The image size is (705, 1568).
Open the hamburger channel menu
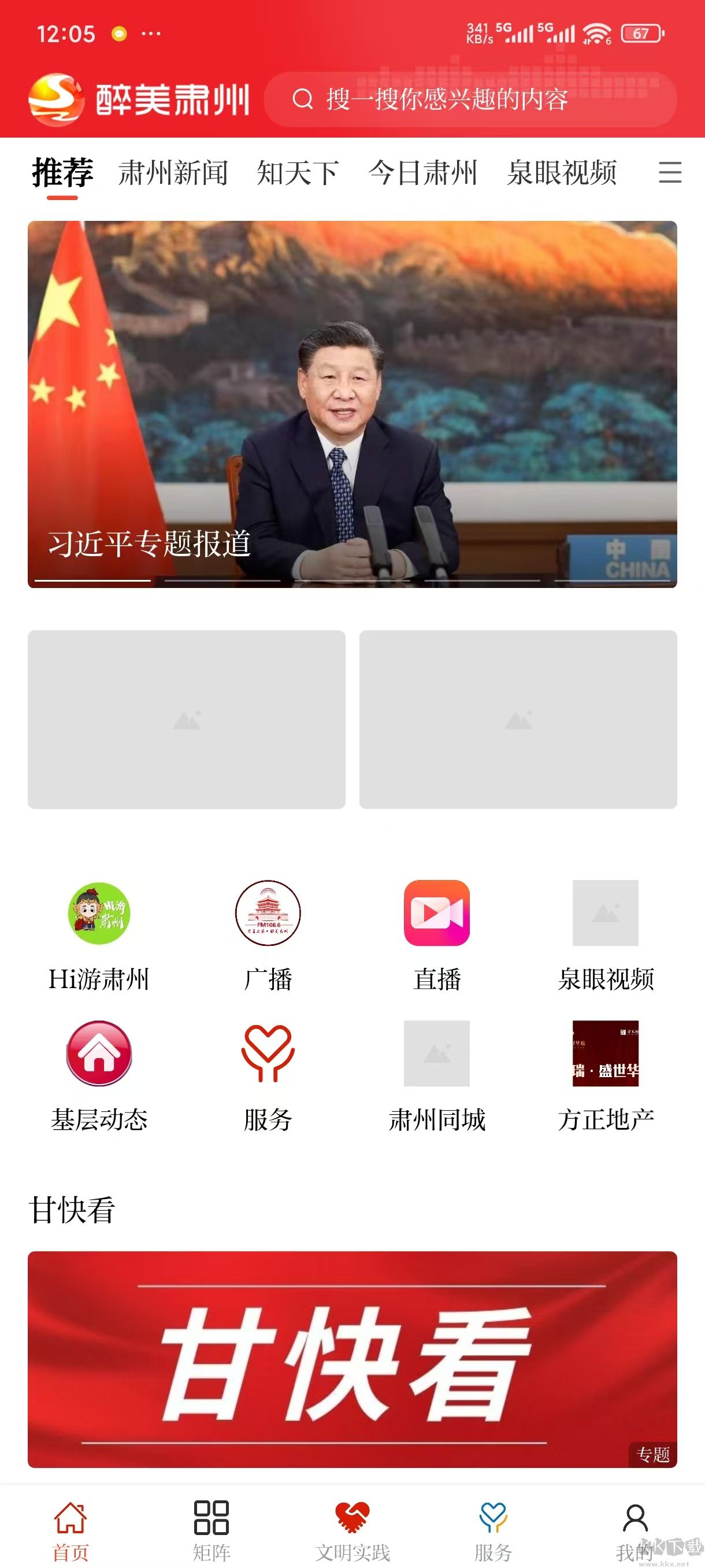(x=669, y=173)
